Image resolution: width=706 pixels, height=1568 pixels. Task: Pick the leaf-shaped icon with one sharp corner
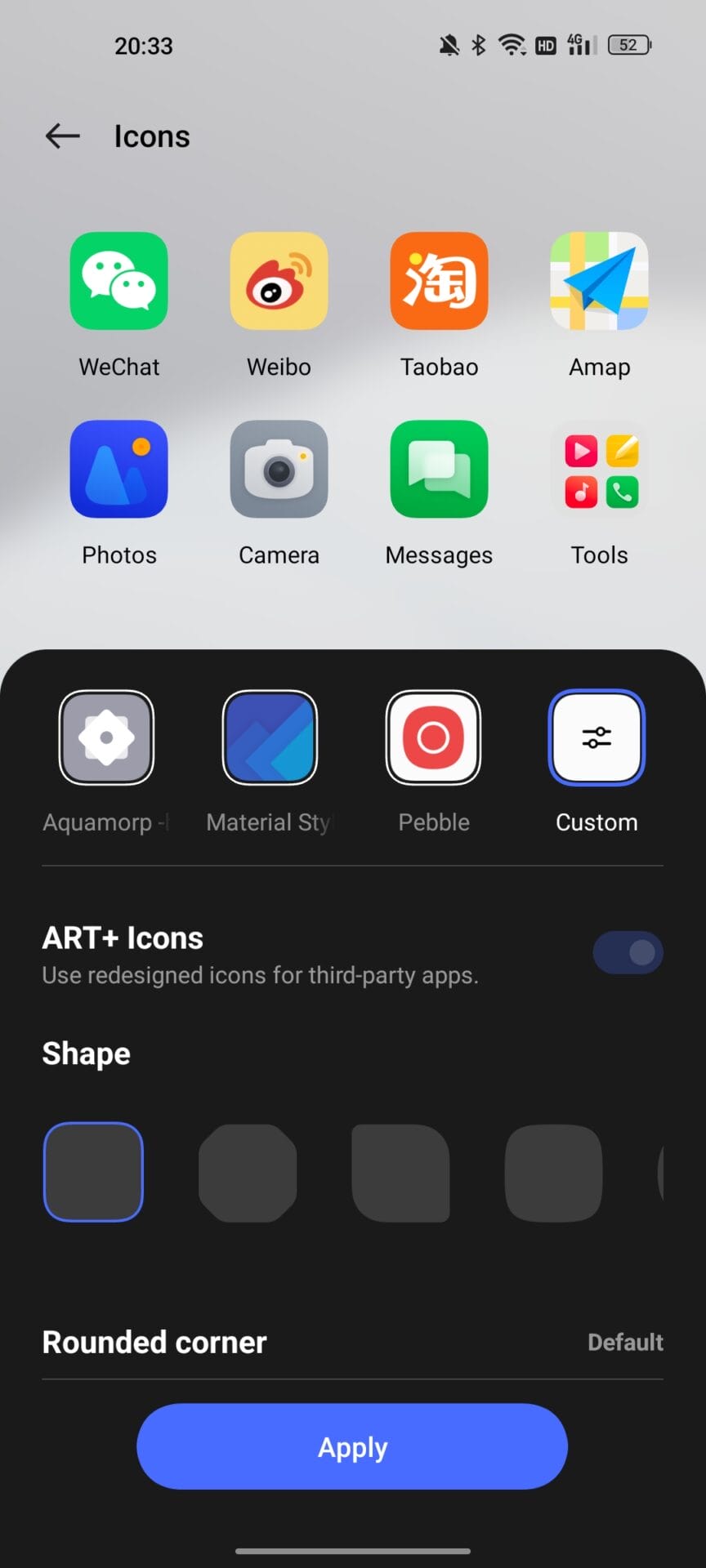(400, 1173)
